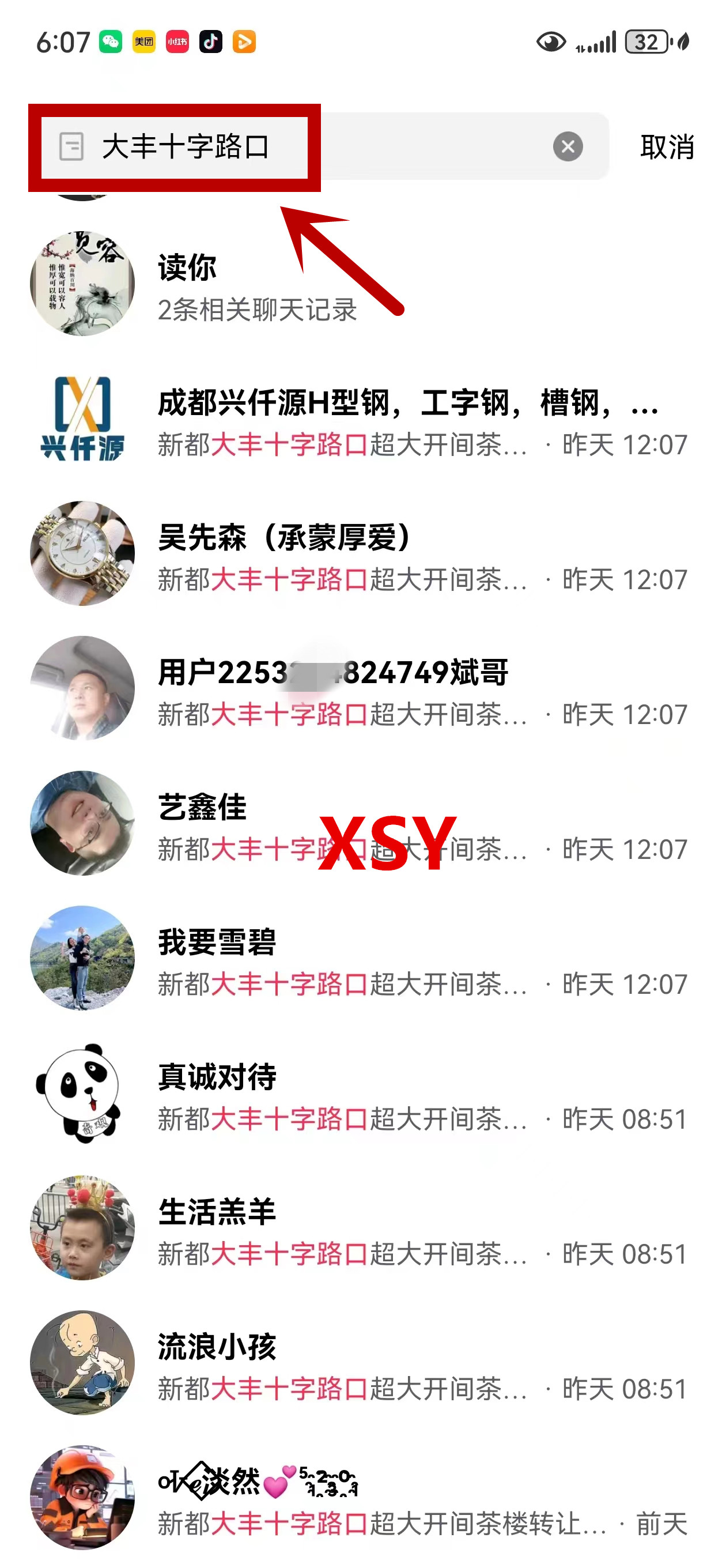Clear the search text with the X icon
This screenshot has width=726, height=1568.
(x=567, y=146)
